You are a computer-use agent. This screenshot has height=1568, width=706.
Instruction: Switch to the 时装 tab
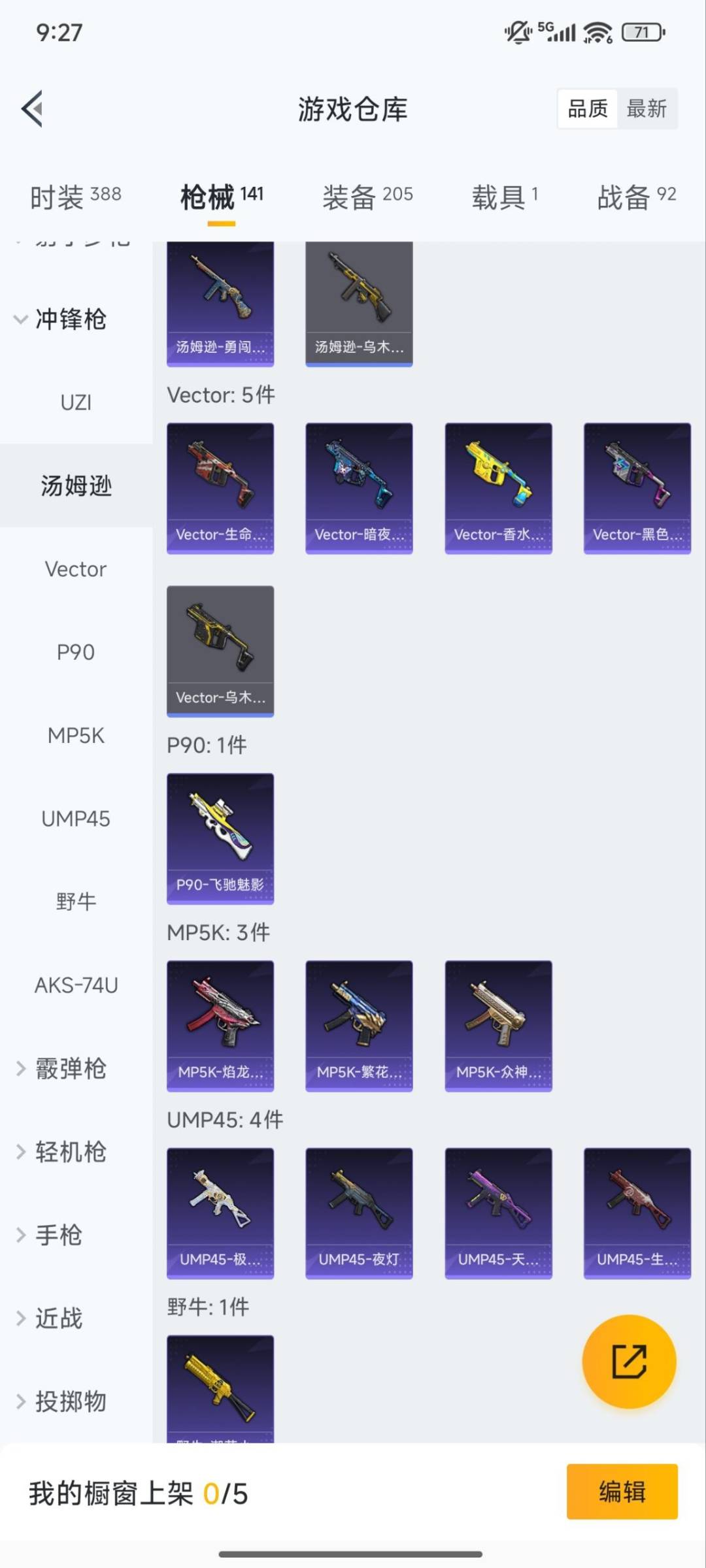pyautogui.click(x=75, y=196)
